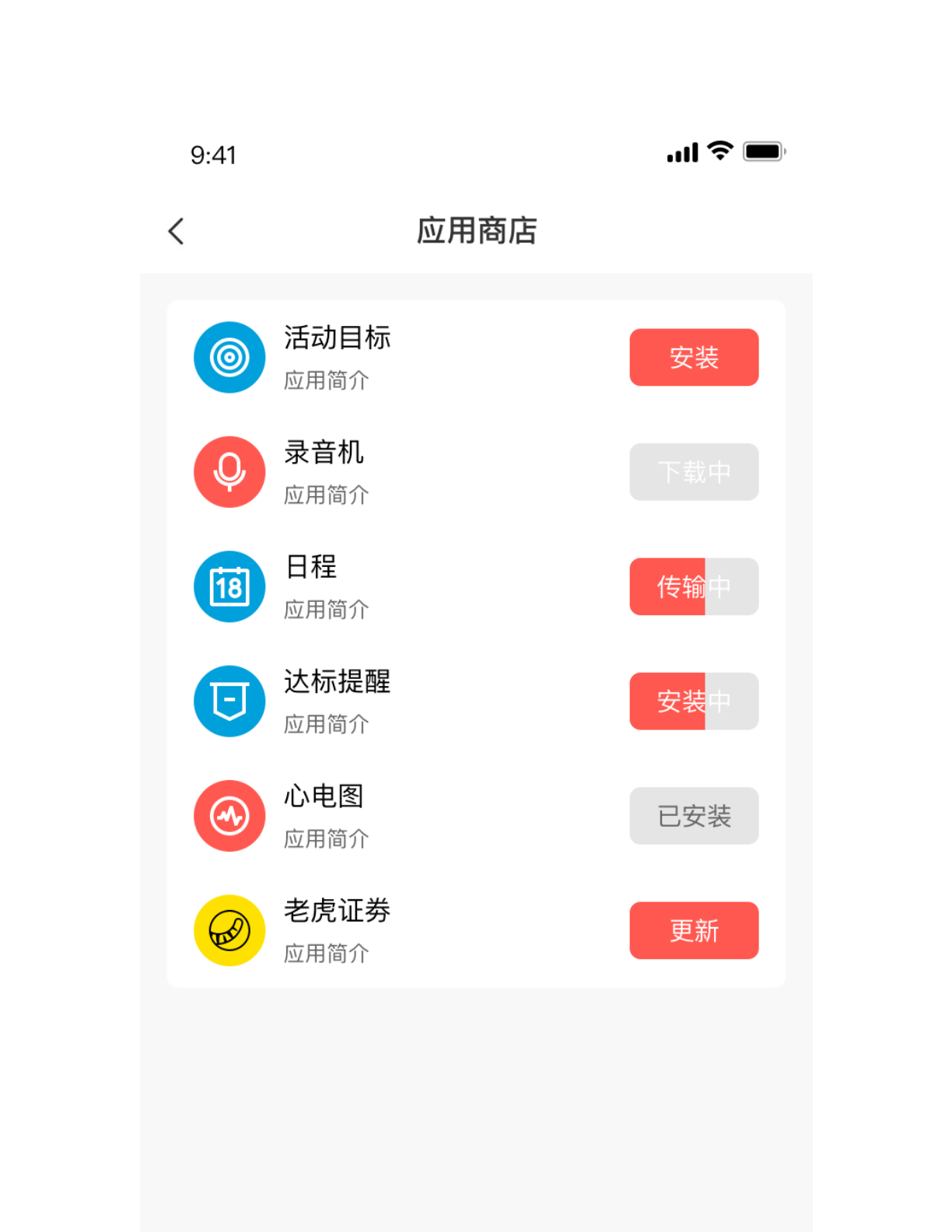View the 日程 app details
952x1232 pixels.
coord(311,568)
